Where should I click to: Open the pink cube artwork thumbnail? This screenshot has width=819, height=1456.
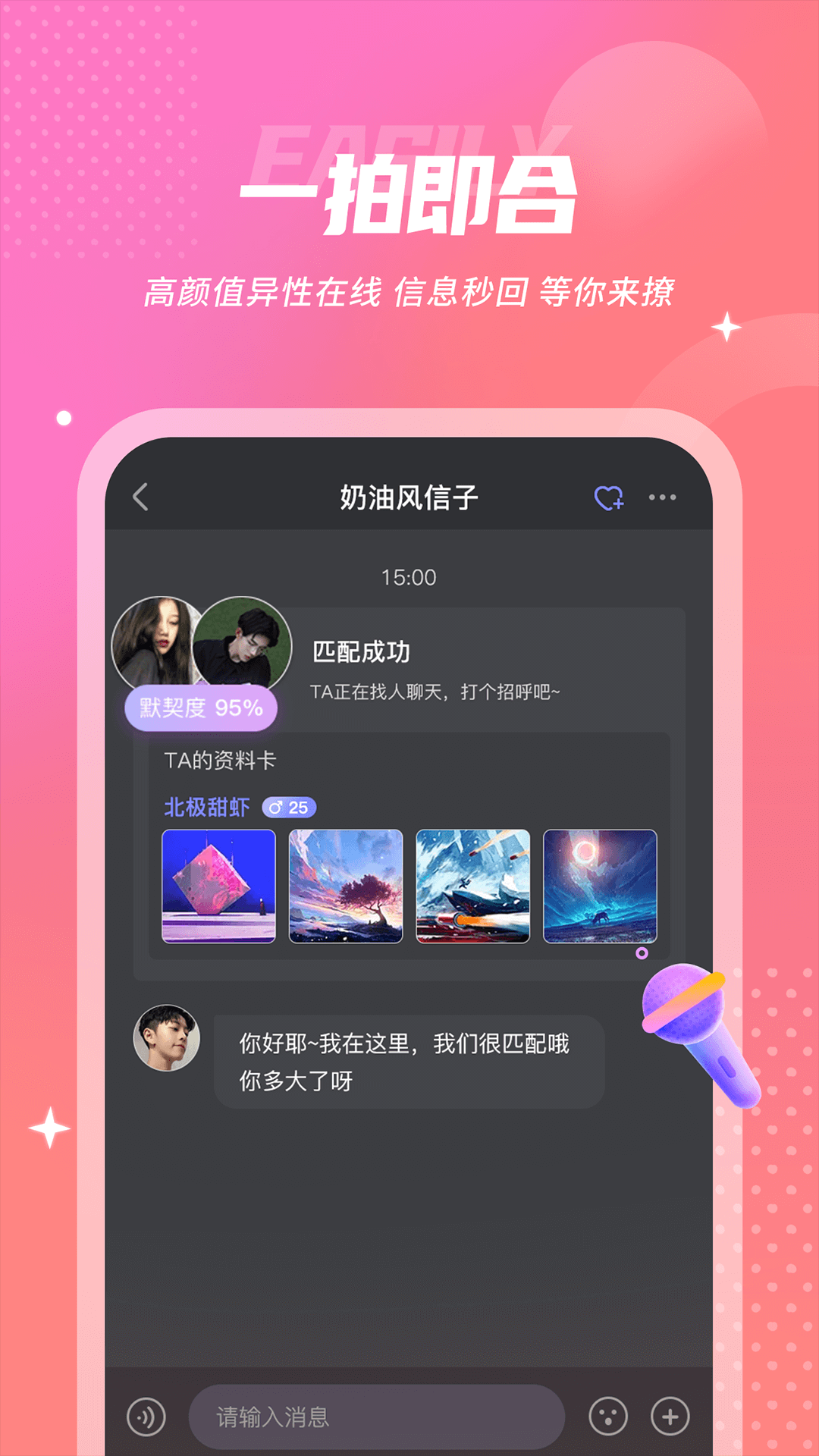[218, 886]
